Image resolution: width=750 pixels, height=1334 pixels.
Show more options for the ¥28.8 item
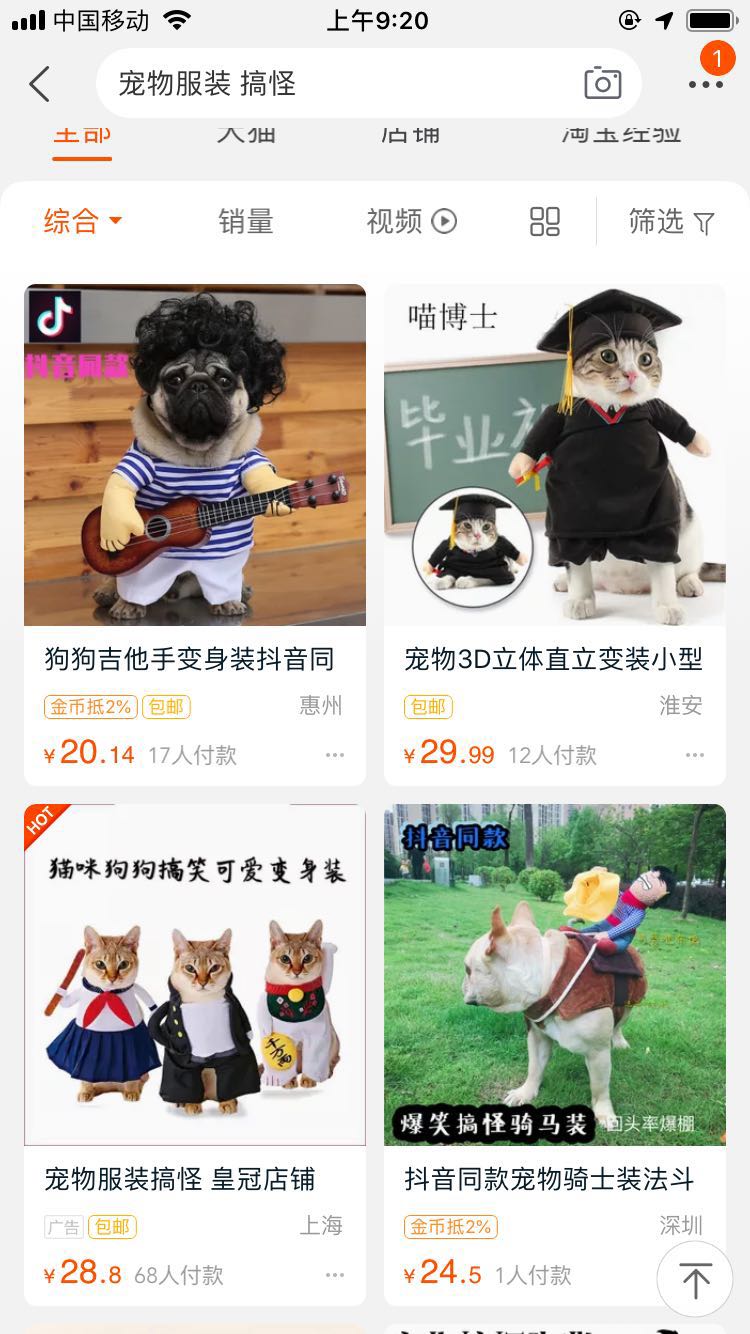click(334, 1275)
